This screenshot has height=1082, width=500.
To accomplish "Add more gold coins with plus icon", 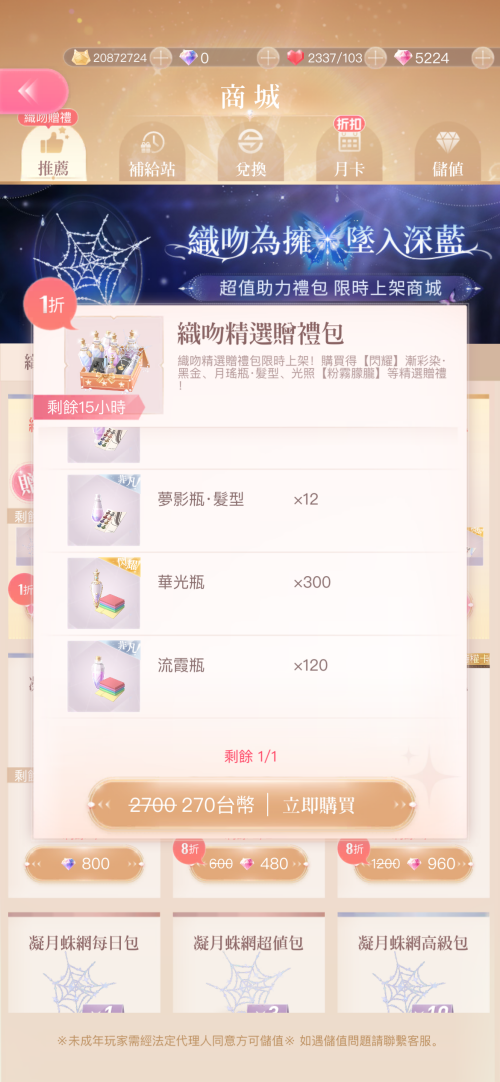I will click(160, 58).
